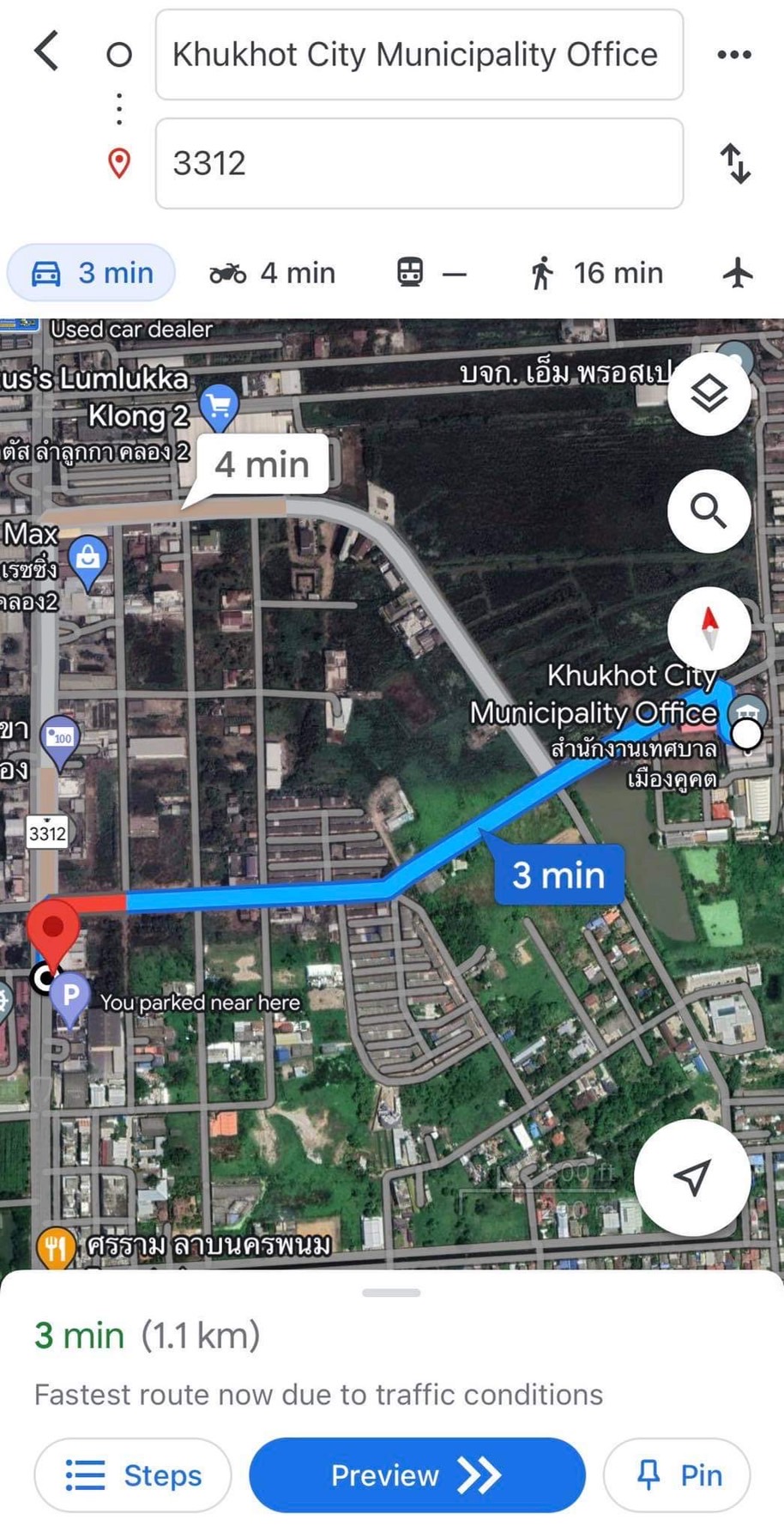Select the driving 3 min tab

tap(90, 273)
